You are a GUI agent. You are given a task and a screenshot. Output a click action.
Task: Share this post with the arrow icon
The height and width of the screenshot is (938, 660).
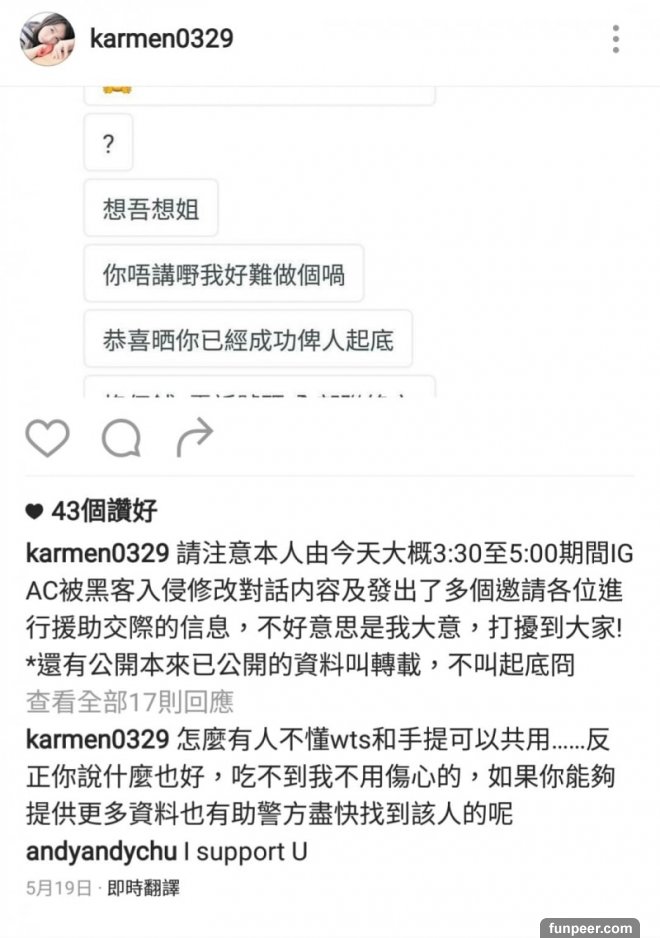[x=195, y=437]
